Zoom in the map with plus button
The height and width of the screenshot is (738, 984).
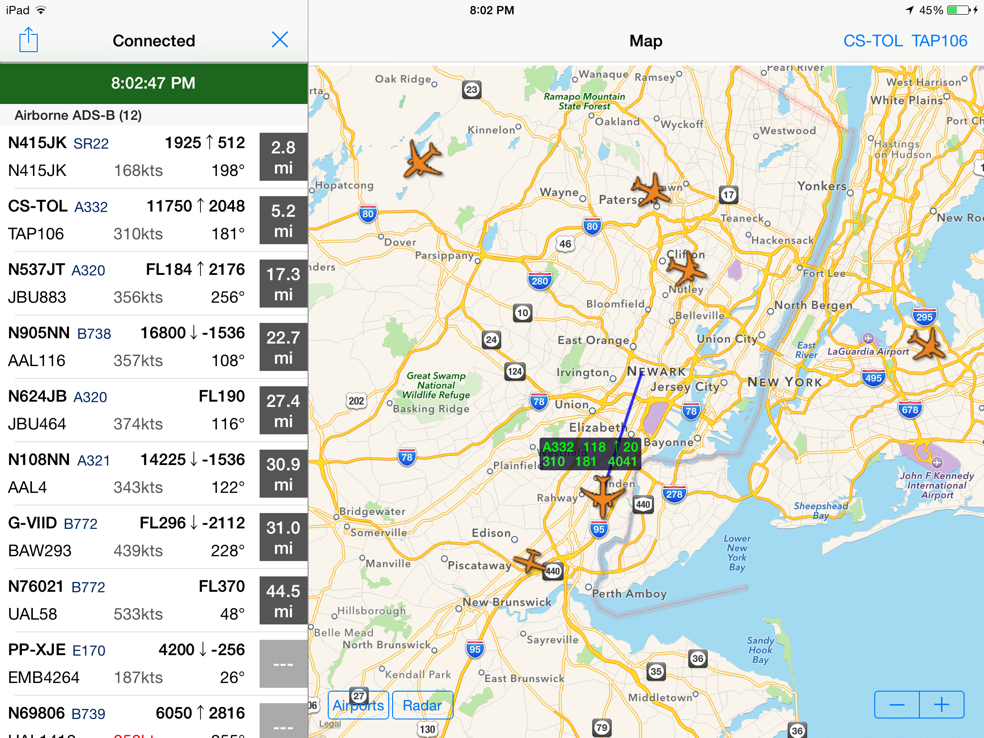[942, 705]
